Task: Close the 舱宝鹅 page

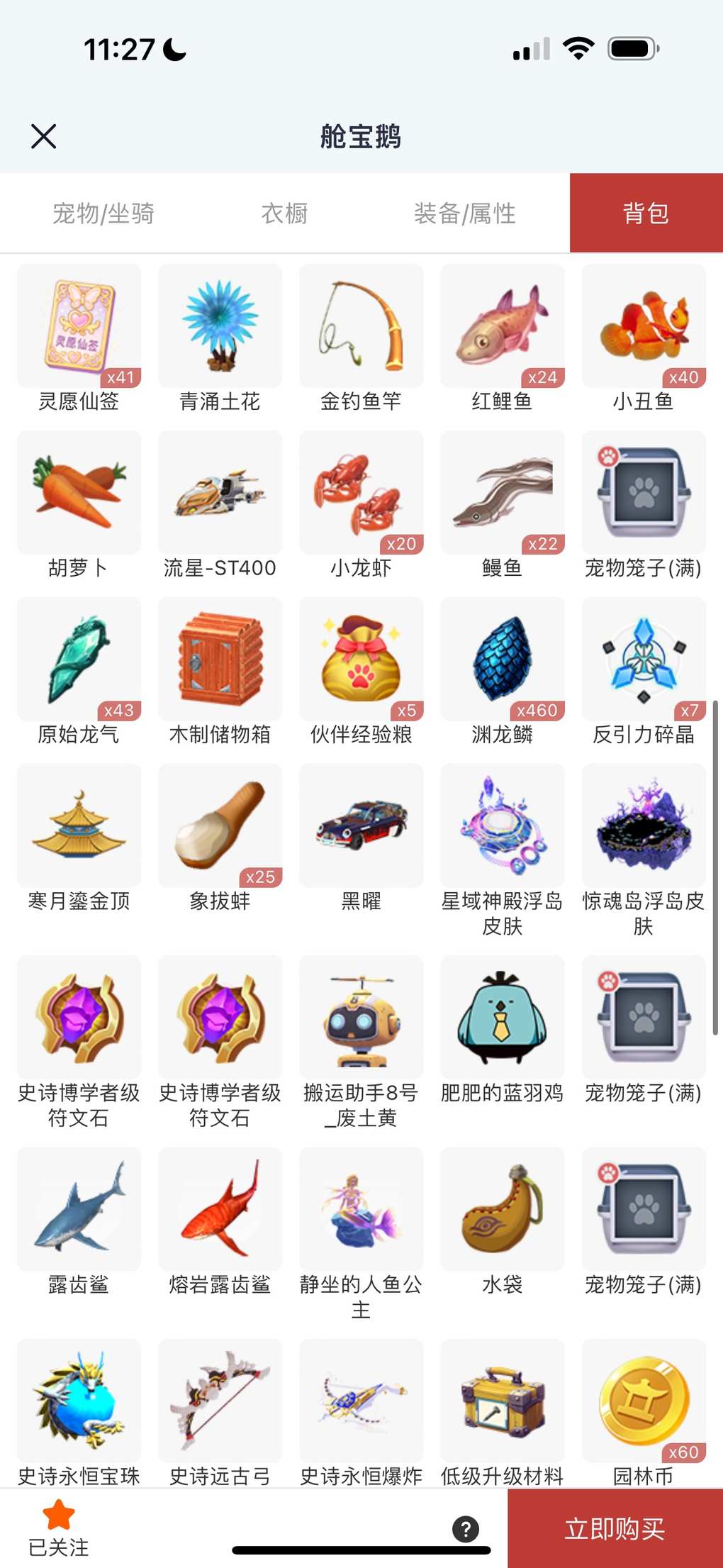Action: point(44,136)
